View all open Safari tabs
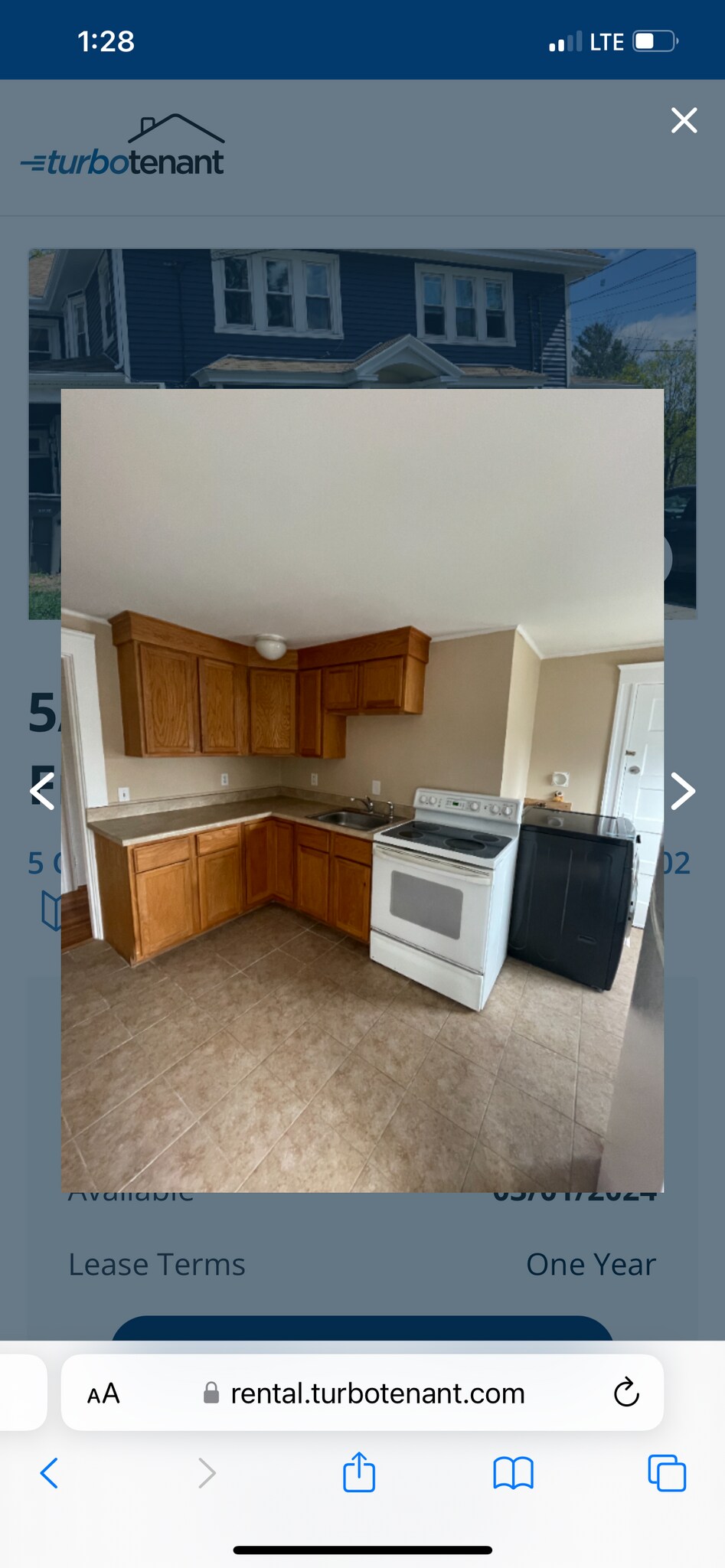 click(667, 1472)
